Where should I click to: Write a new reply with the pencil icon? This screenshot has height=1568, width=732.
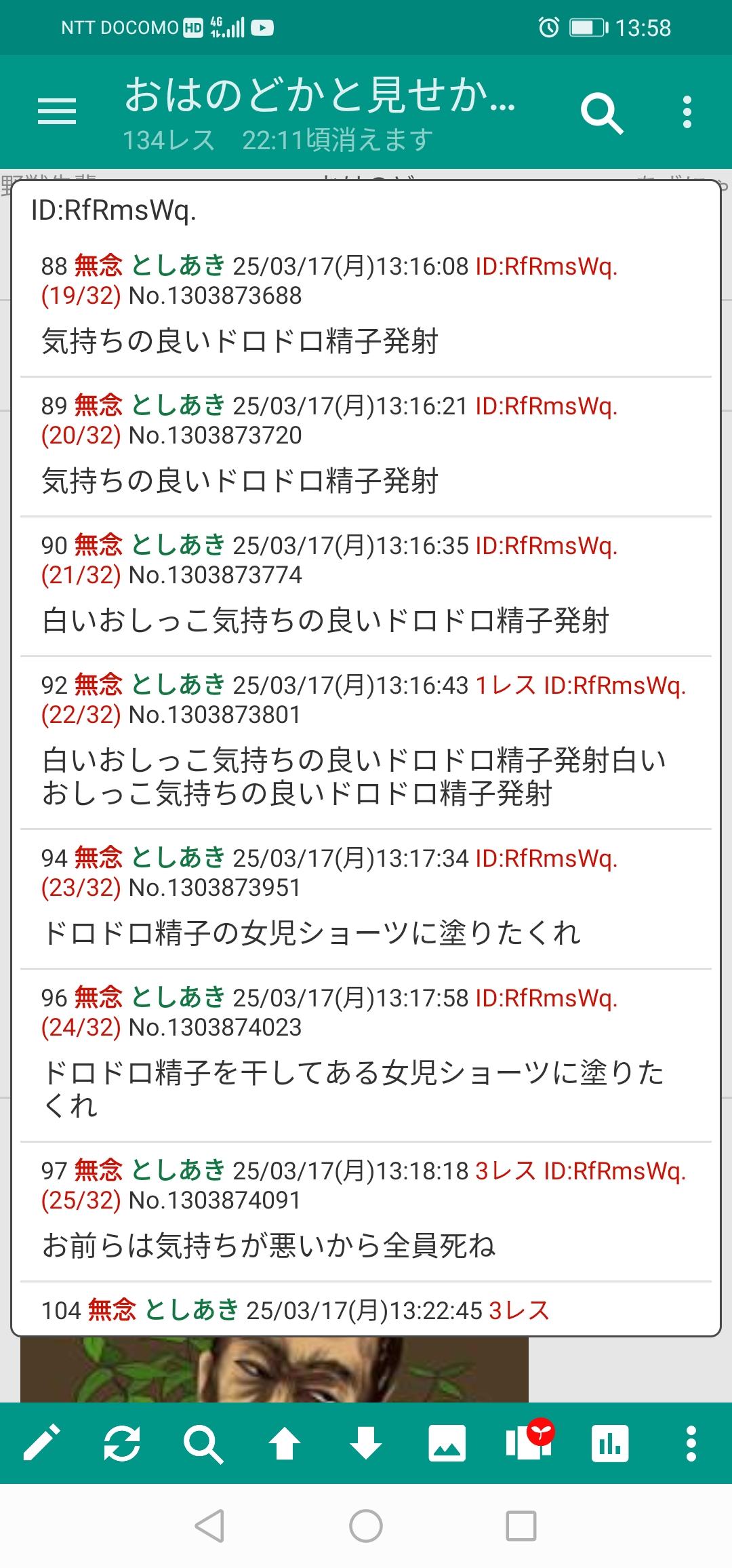coord(42,1443)
